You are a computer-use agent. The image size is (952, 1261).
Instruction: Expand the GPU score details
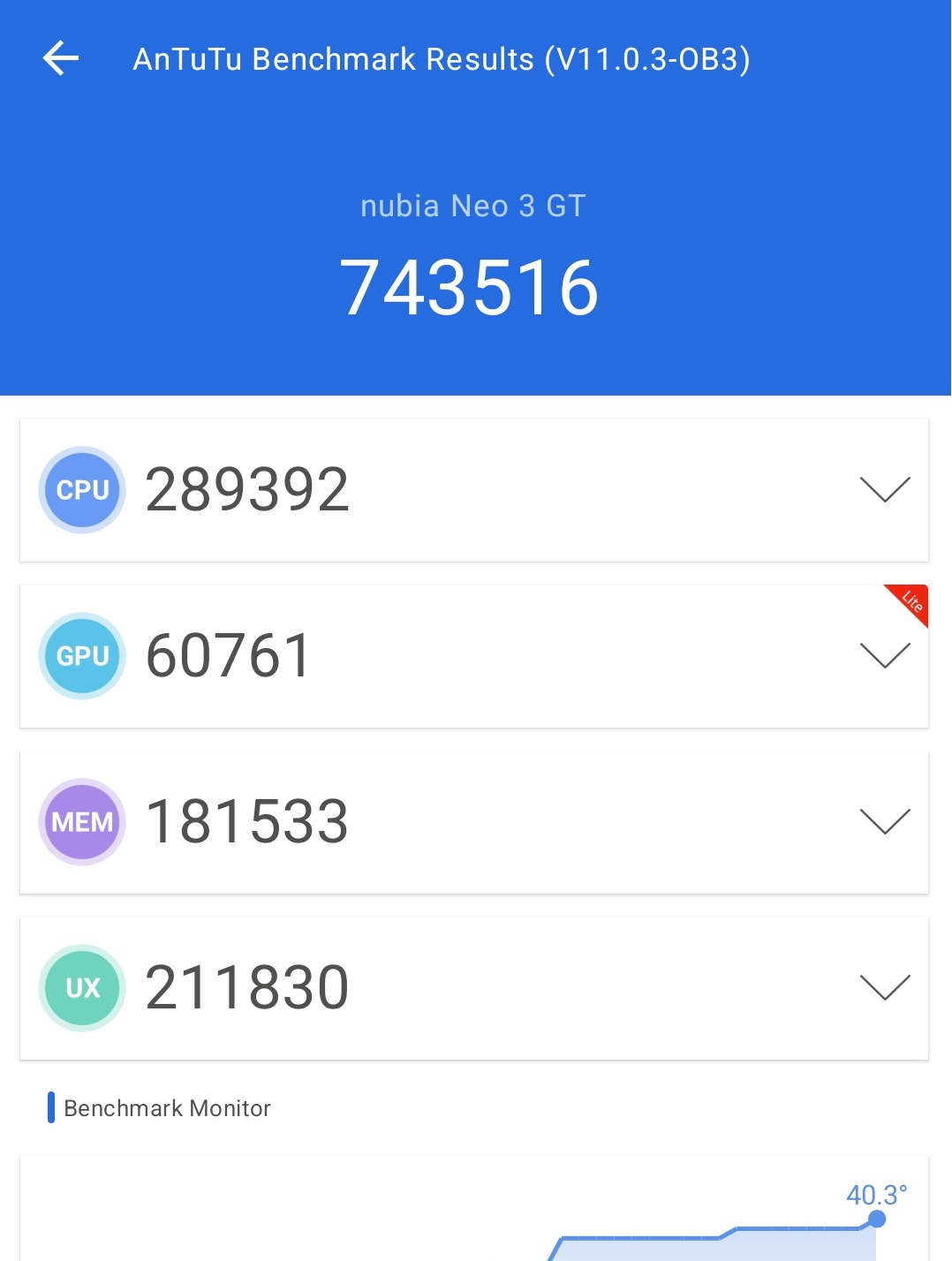[884, 655]
